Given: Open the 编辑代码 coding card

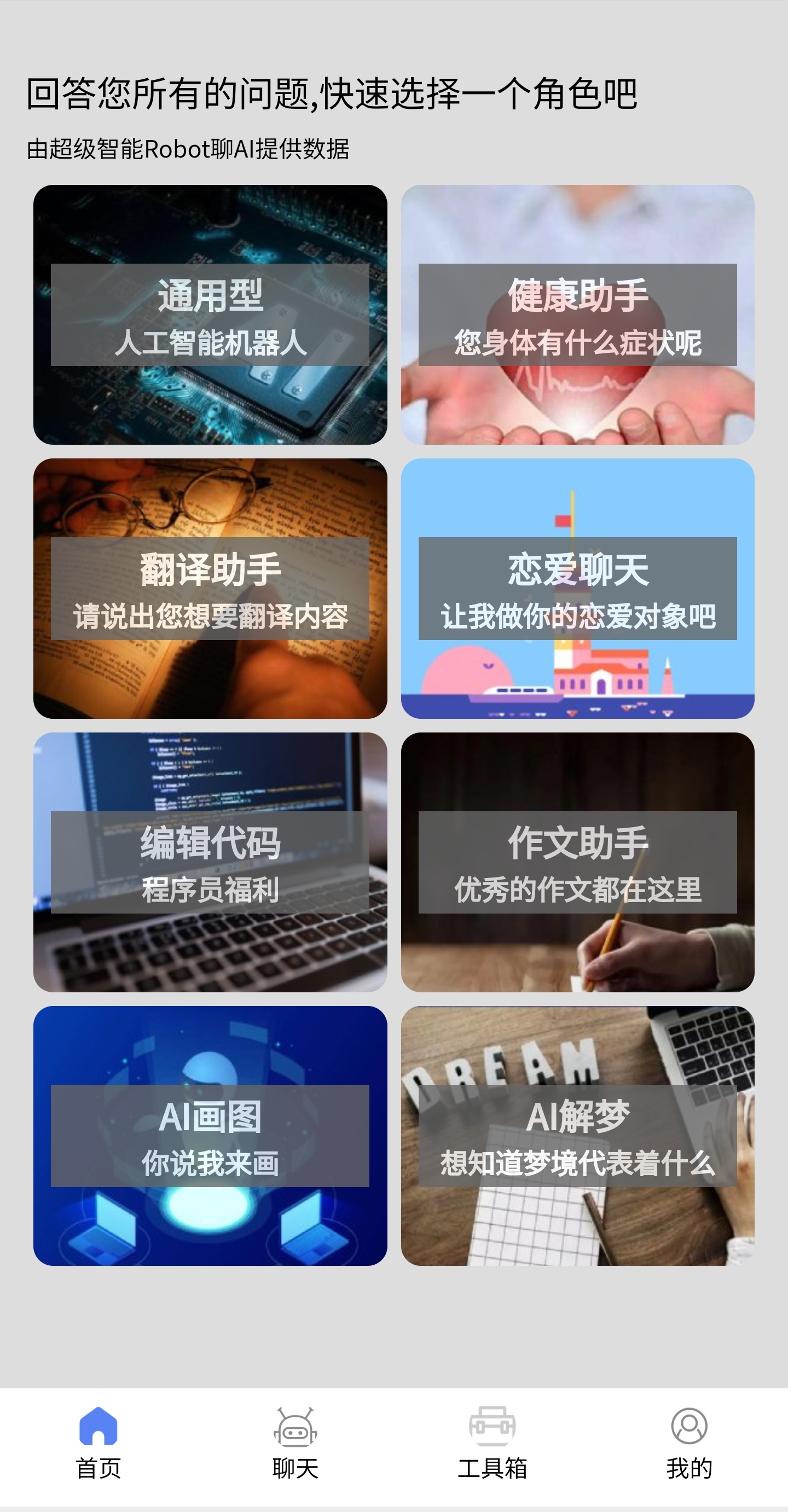Looking at the screenshot, I should 210,862.
